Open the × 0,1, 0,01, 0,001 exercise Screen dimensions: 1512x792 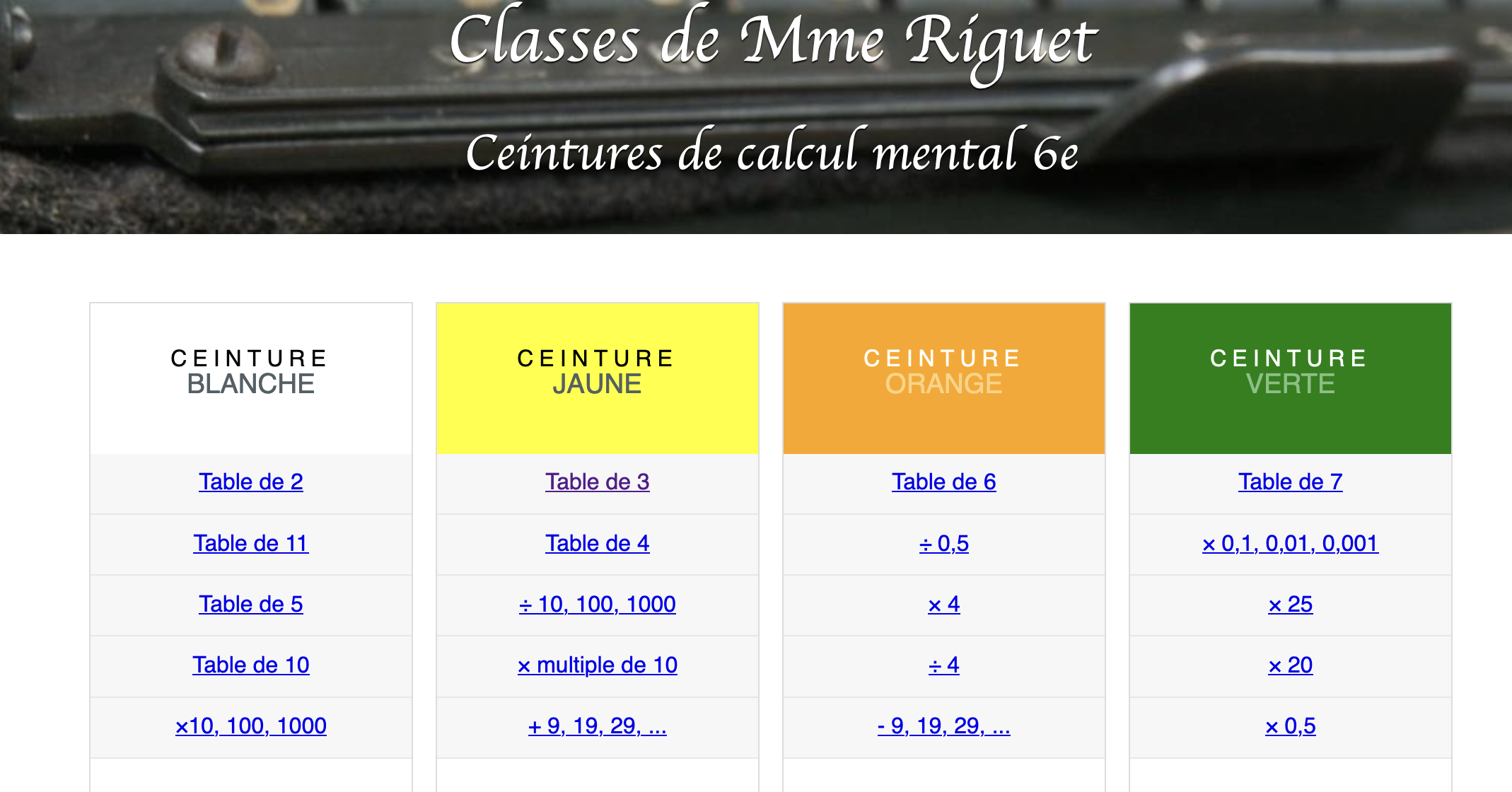pos(1291,543)
